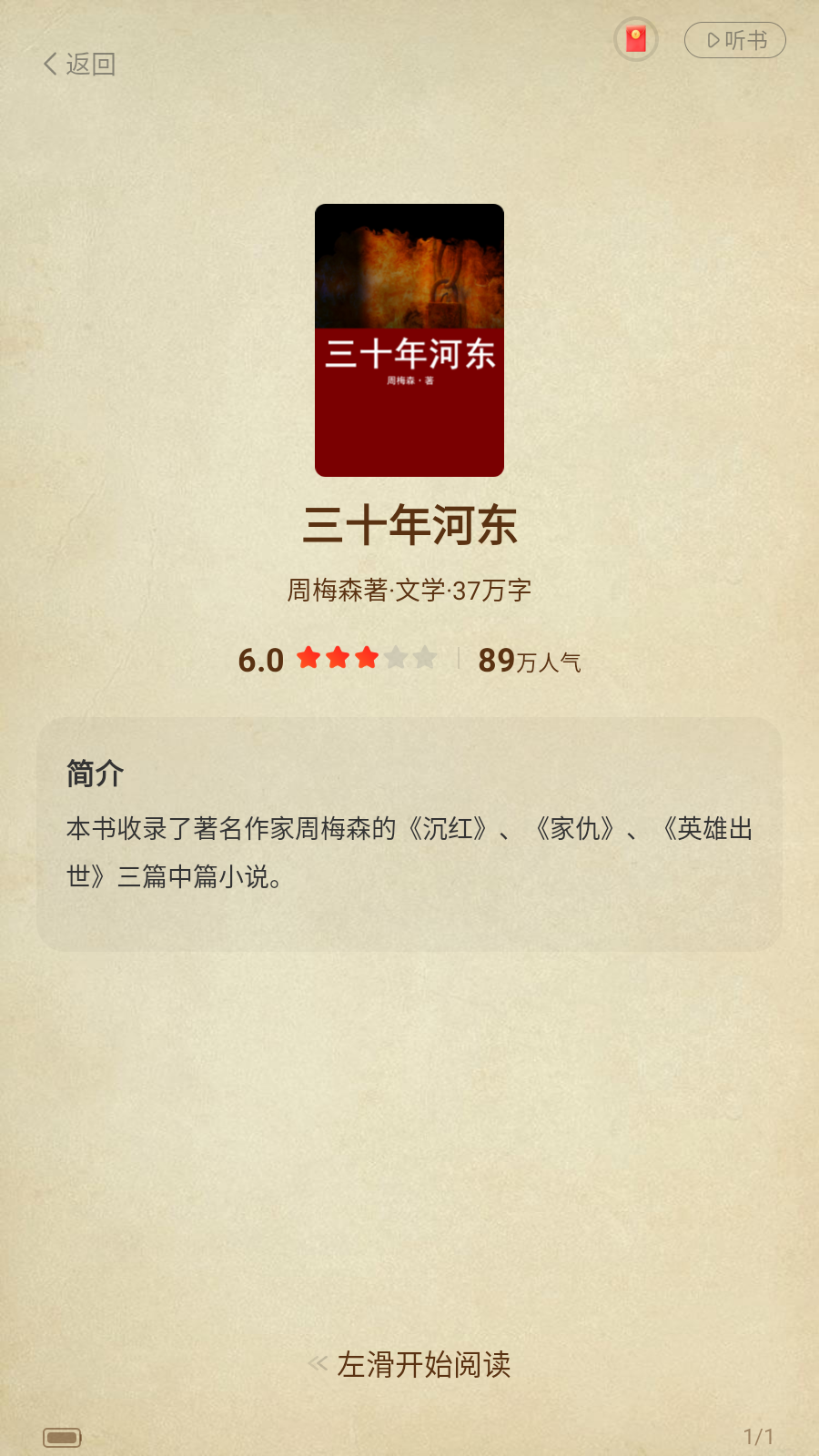This screenshot has width=819, height=1456.
Task: Open the red envelope reward icon
Action: click(635, 40)
